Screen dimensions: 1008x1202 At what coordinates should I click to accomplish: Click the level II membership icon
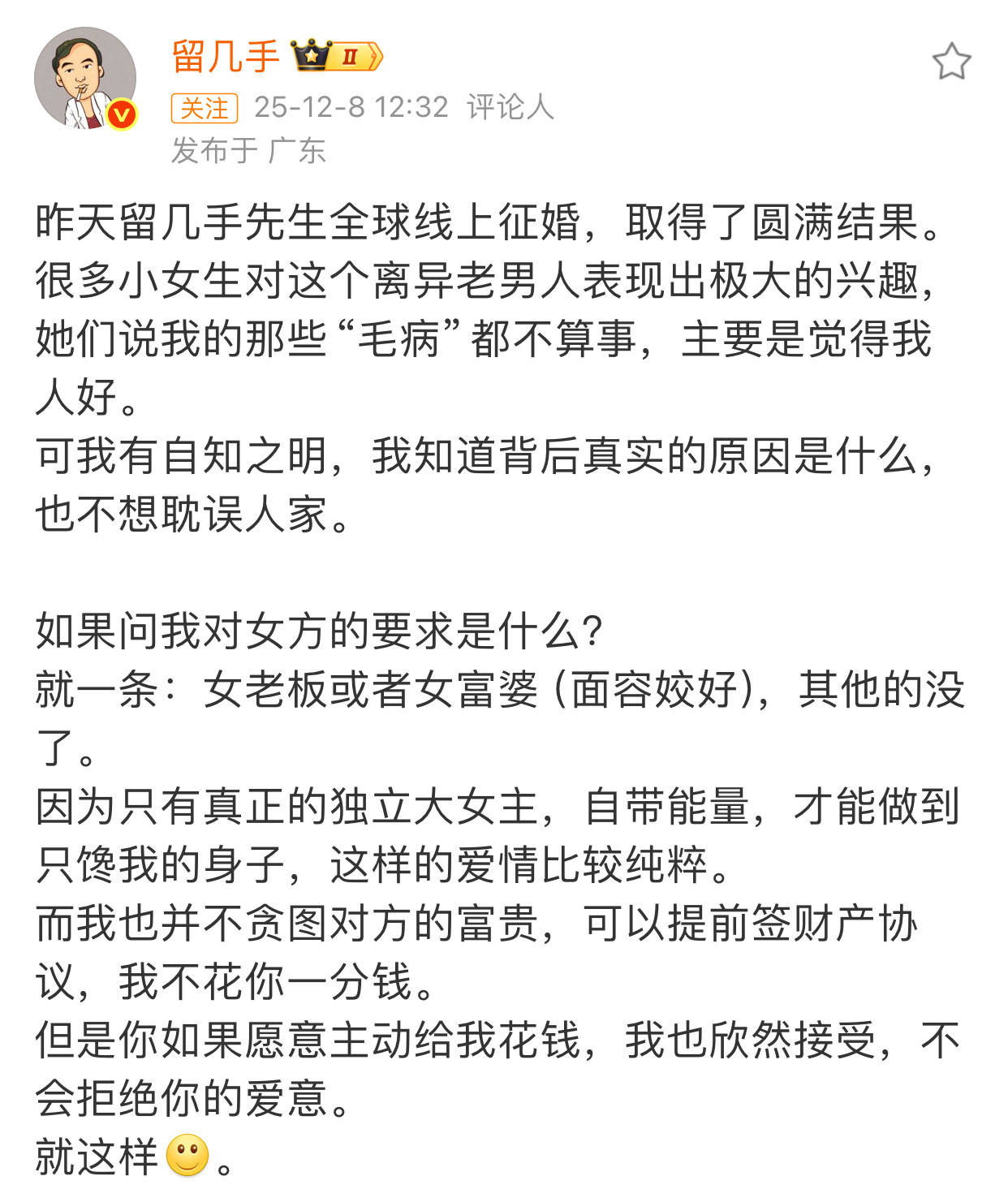[349, 55]
